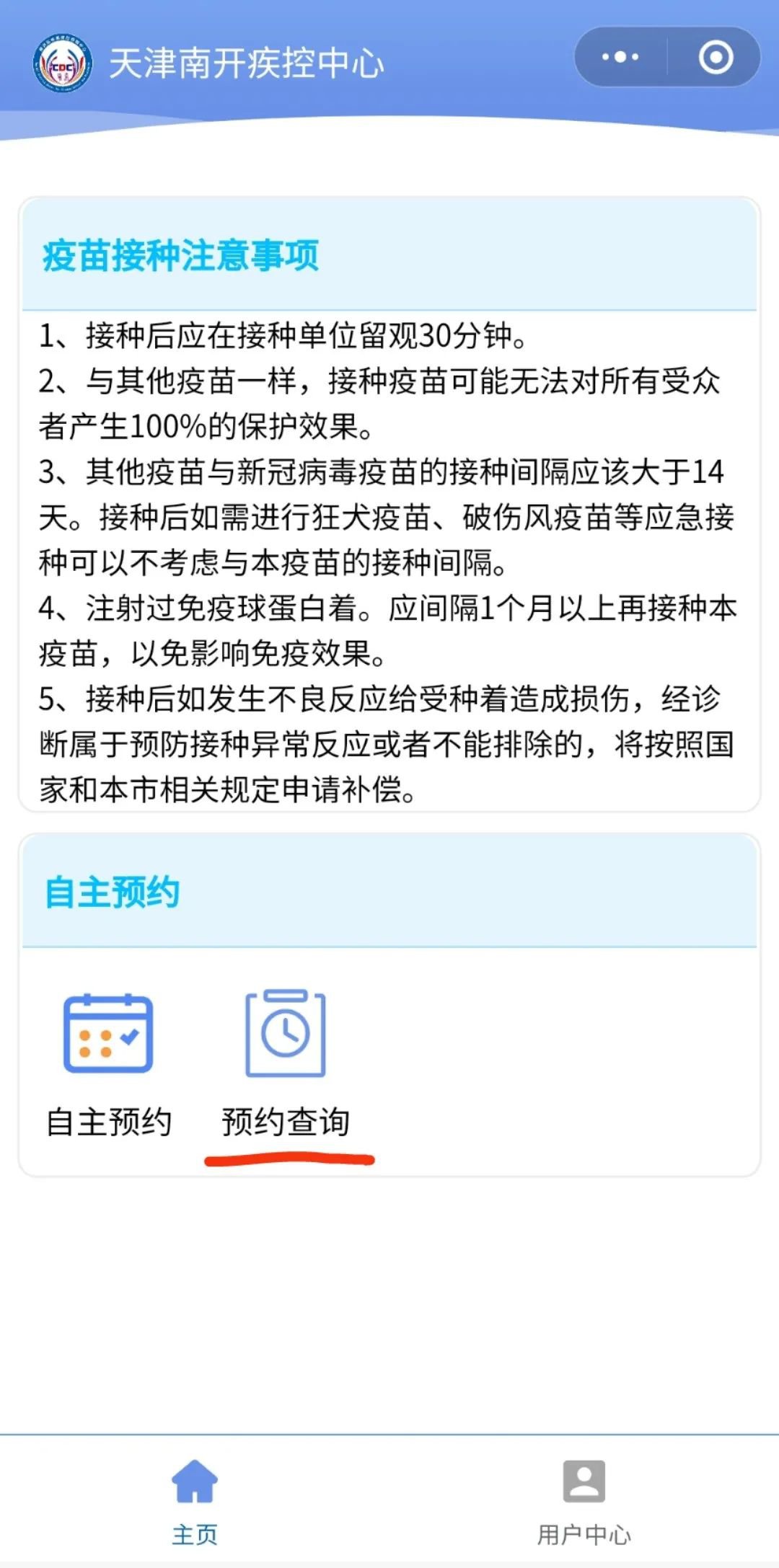Viewport: 779px width, 1568px height.
Task: Open the mini program overflow menu
Action: point(620,57)
